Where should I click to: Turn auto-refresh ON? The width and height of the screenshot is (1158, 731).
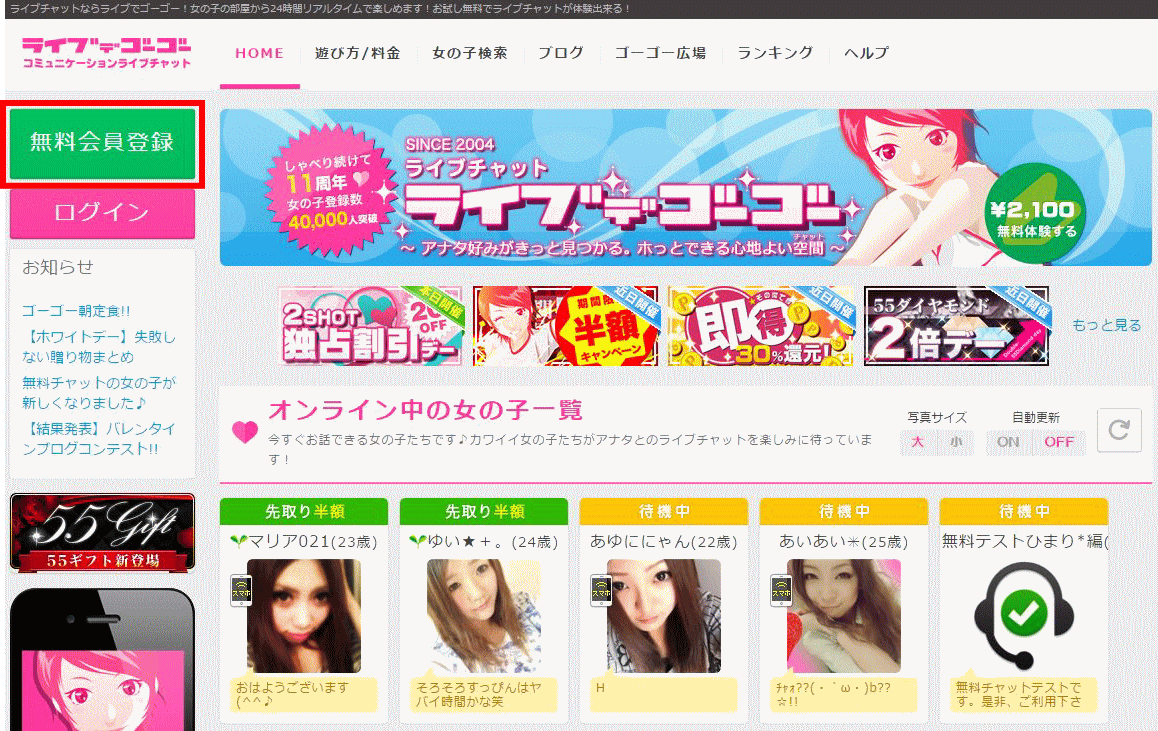(1008, 442)
